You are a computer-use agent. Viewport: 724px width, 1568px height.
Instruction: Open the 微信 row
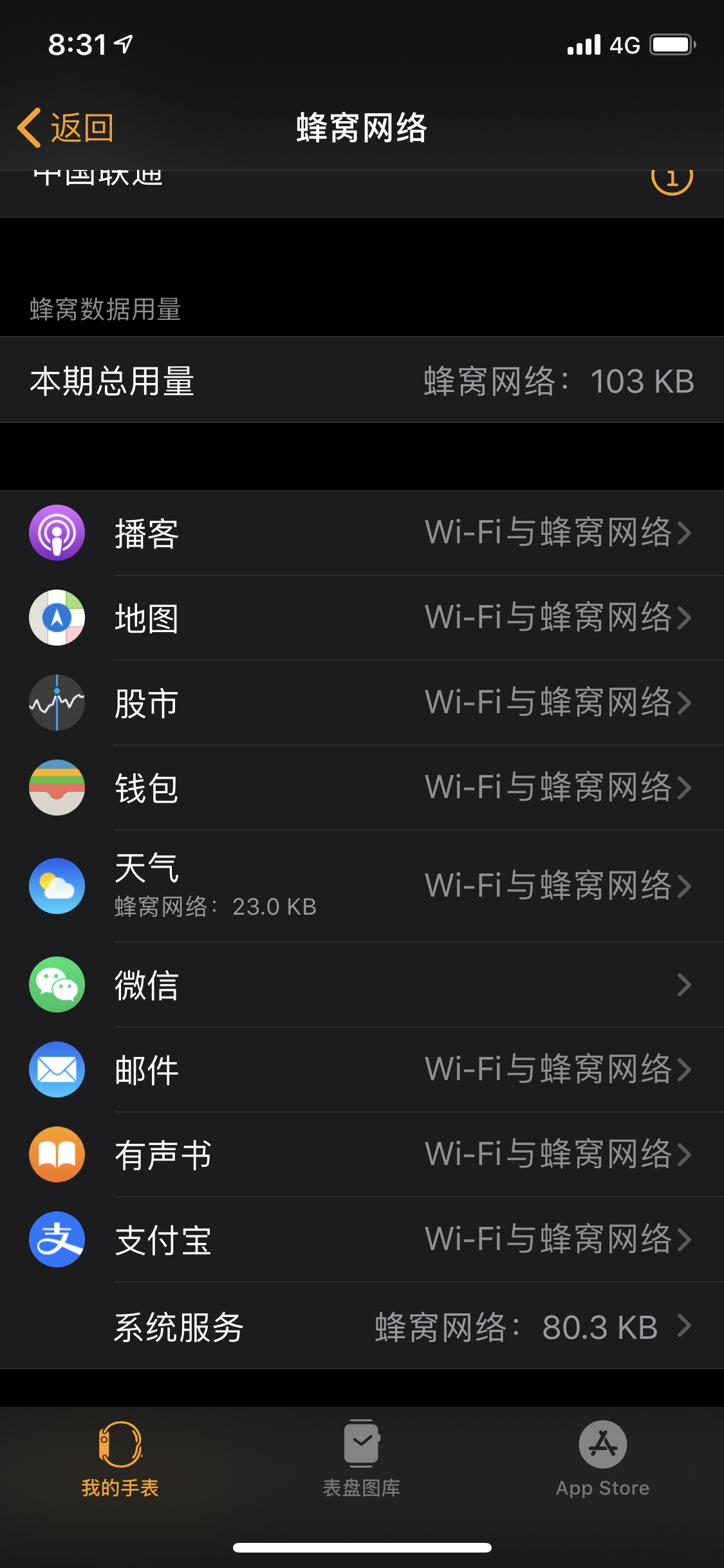click(x=362, y=985)
